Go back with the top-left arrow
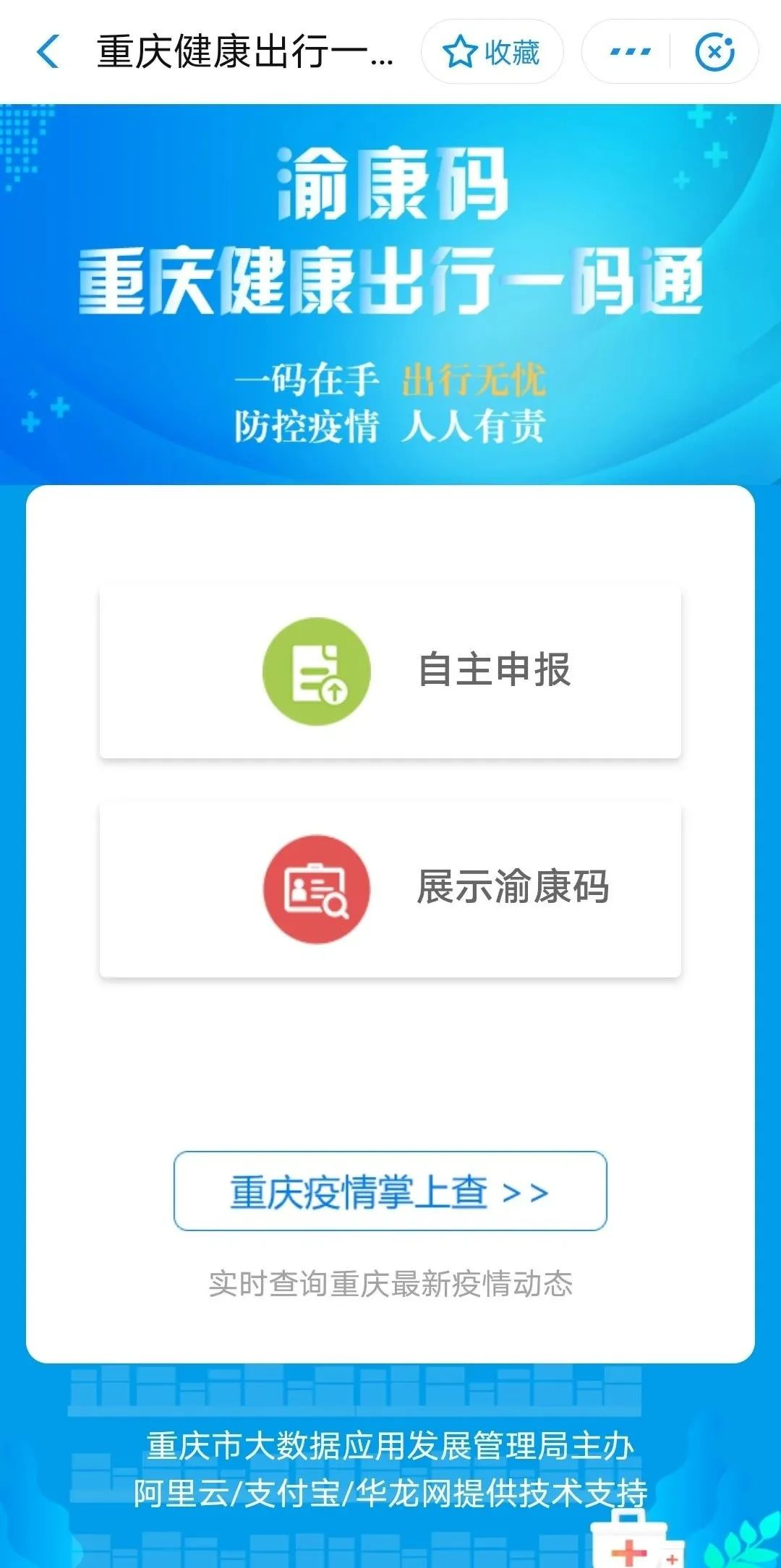 48,52
